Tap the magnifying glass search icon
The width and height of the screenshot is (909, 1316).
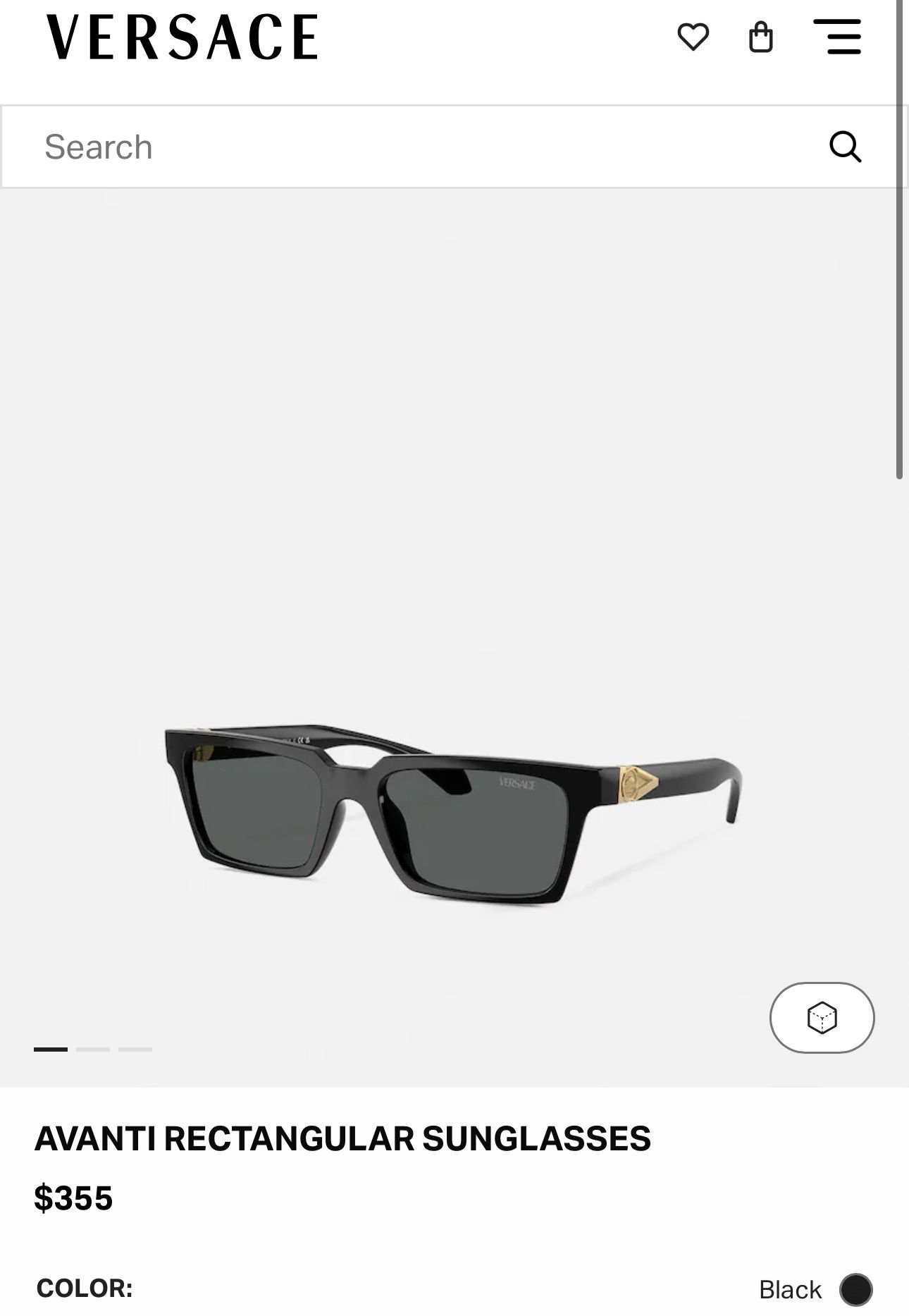click(845, 147)
